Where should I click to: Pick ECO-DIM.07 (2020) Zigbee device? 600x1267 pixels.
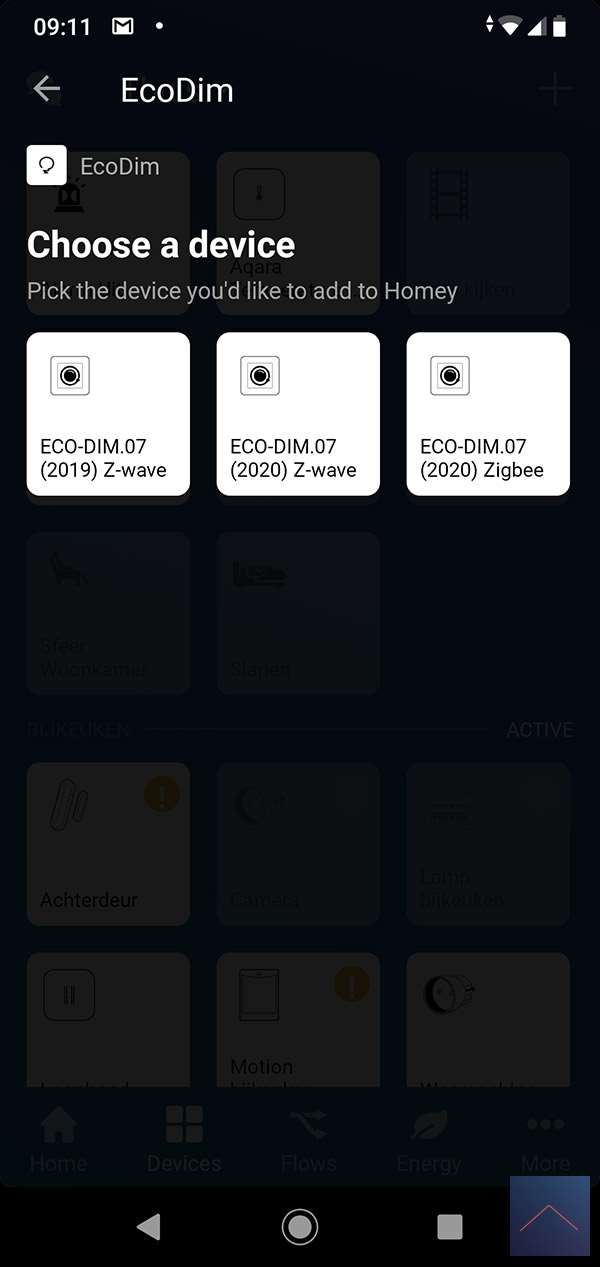click(488, 414)
